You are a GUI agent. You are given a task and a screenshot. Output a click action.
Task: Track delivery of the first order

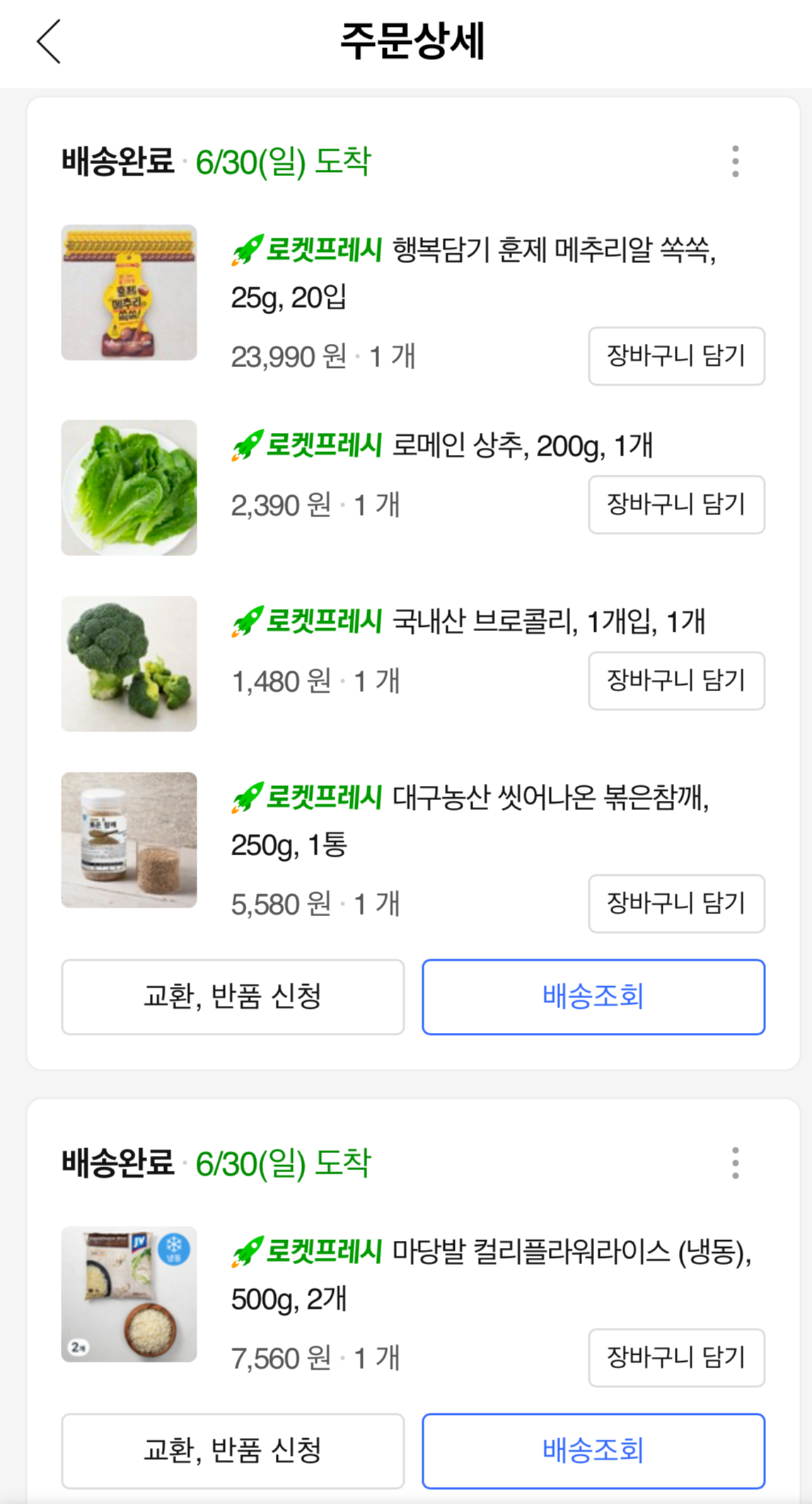(593, 997)
